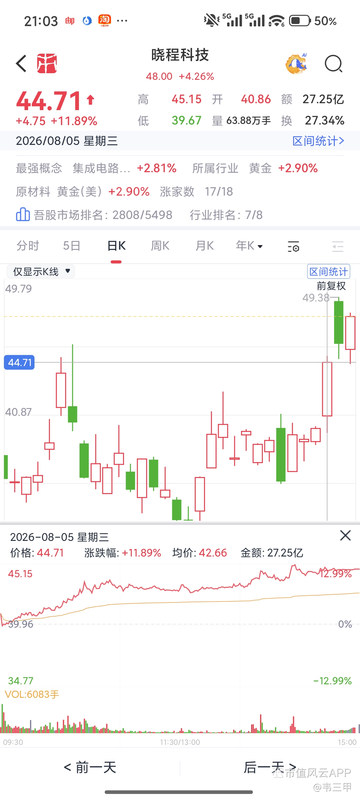Tap the 区间统计 button on the chart
Image resolution: width=360 pixels, height=801 pixels.
click(x=328, y=272)
